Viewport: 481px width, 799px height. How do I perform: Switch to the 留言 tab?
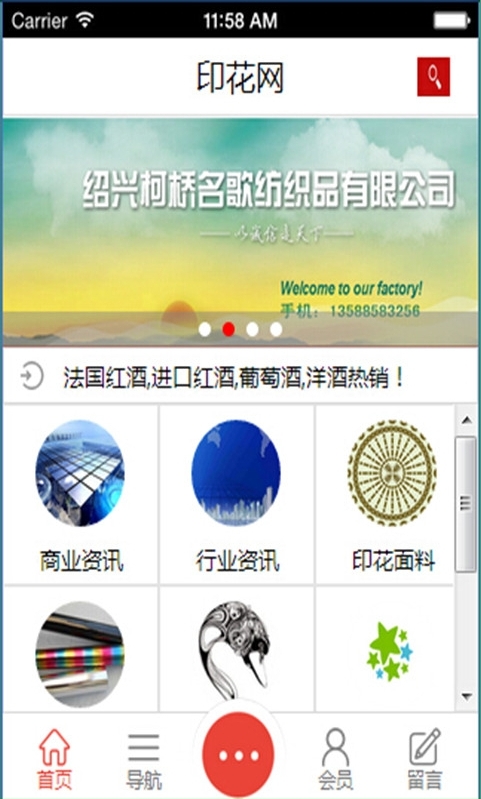425,759
